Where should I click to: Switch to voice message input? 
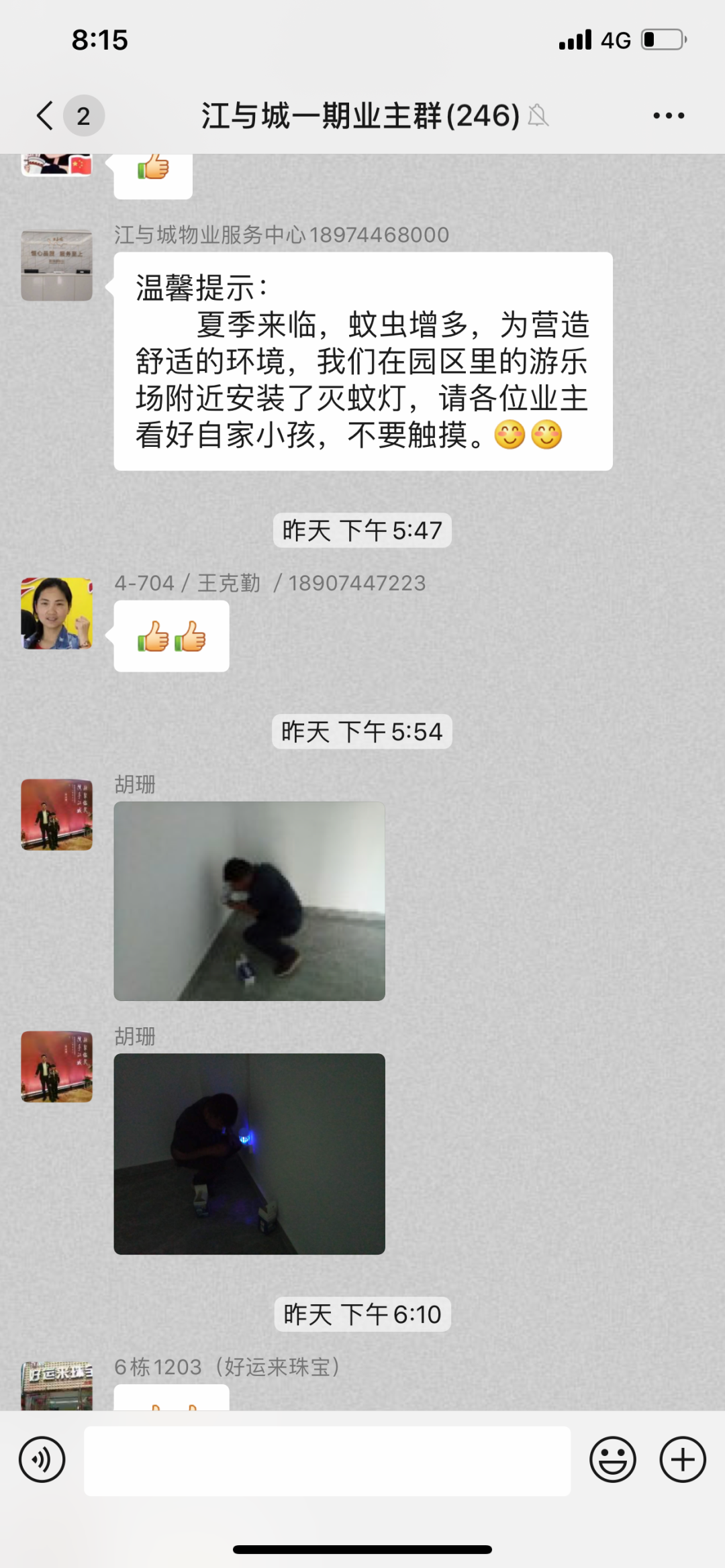42,1459
